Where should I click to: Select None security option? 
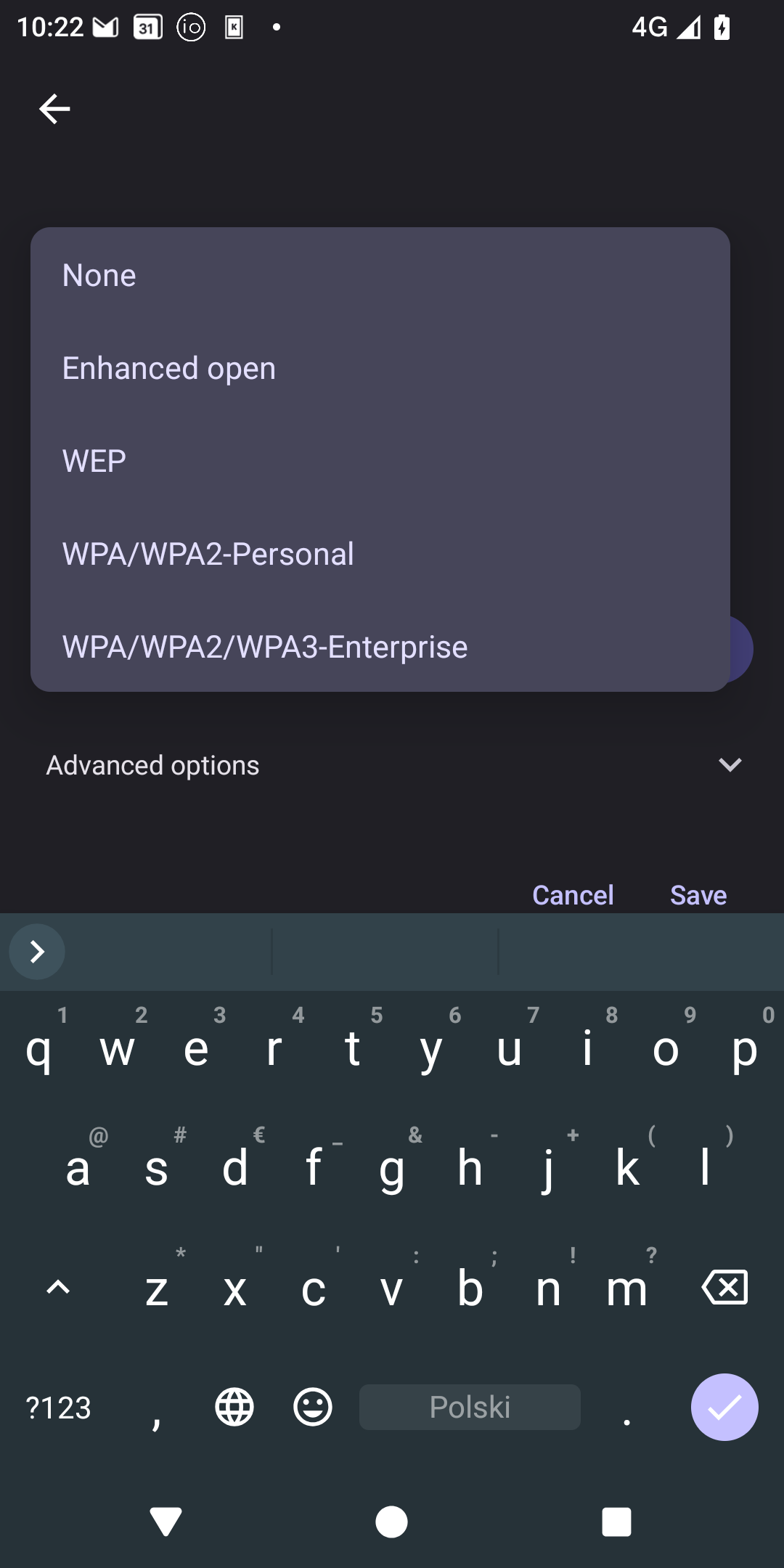pos(380,275)
